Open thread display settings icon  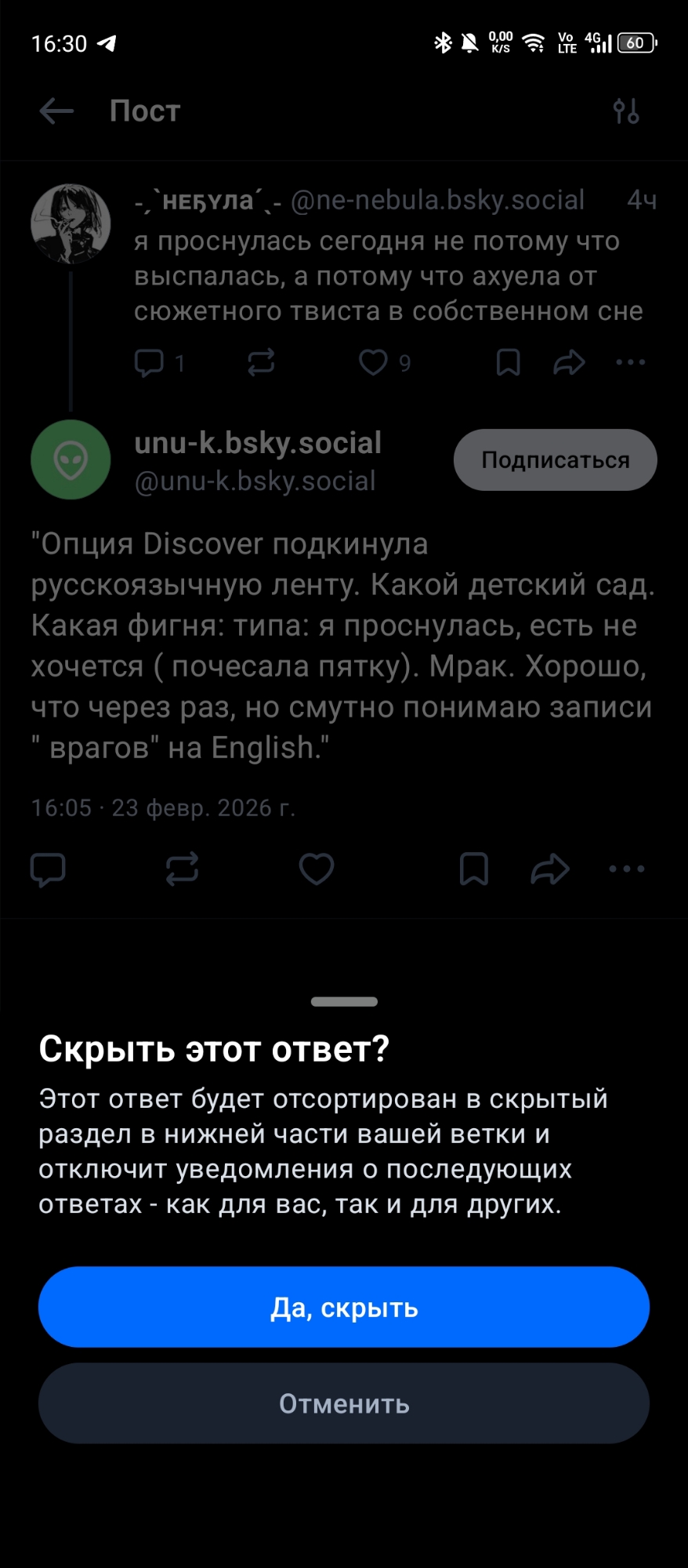(x=625, y=111)
